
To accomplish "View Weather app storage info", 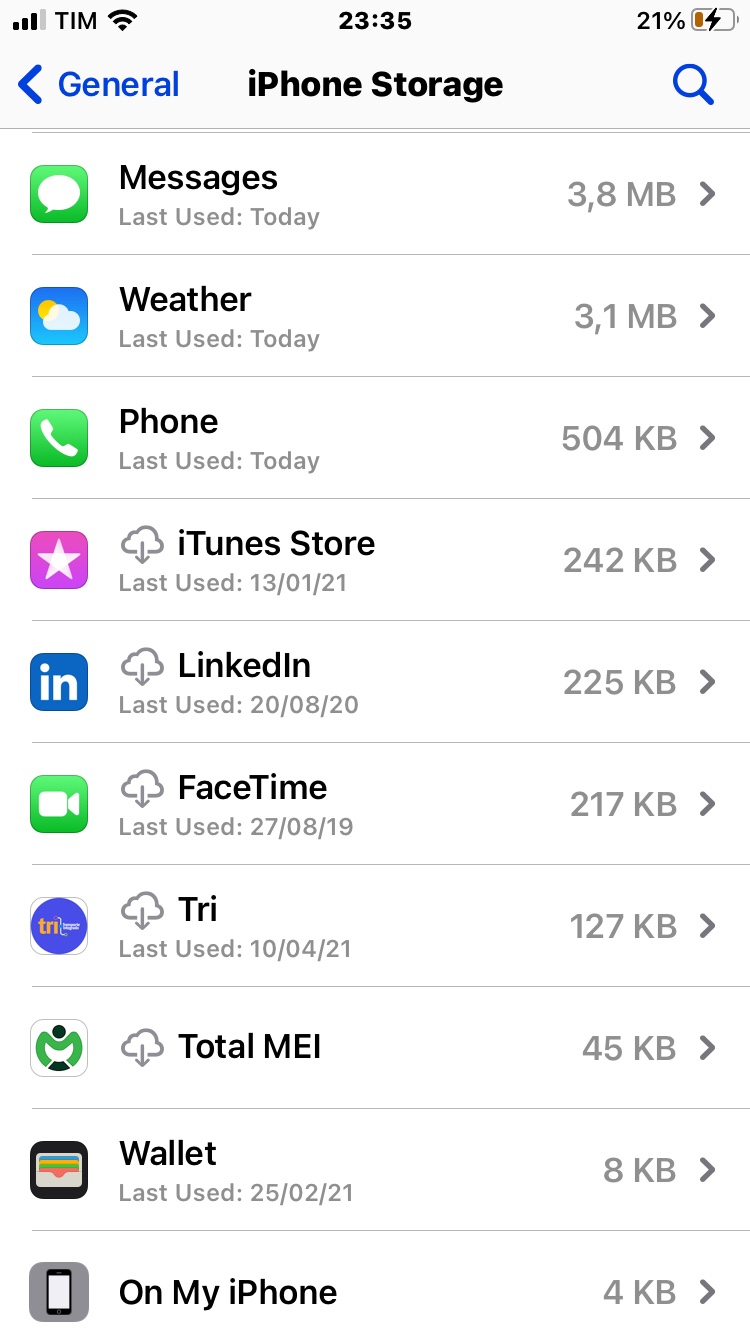I will [375, 316].
